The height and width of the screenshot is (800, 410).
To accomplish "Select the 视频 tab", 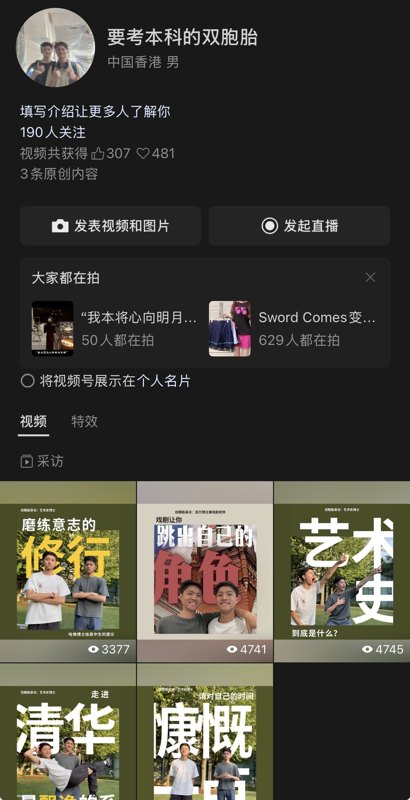I will 34,421.
